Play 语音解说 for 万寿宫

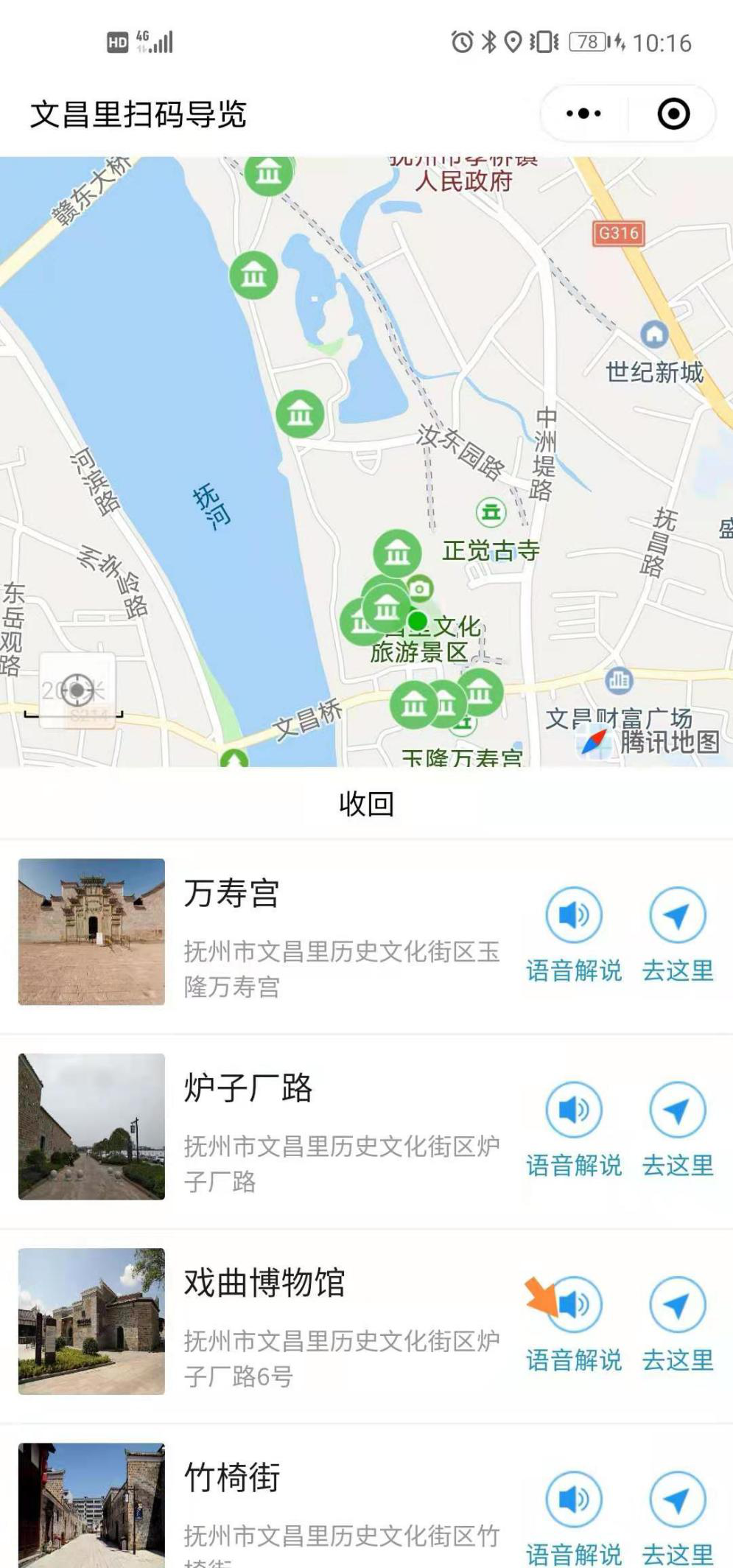tap(573, 916)
